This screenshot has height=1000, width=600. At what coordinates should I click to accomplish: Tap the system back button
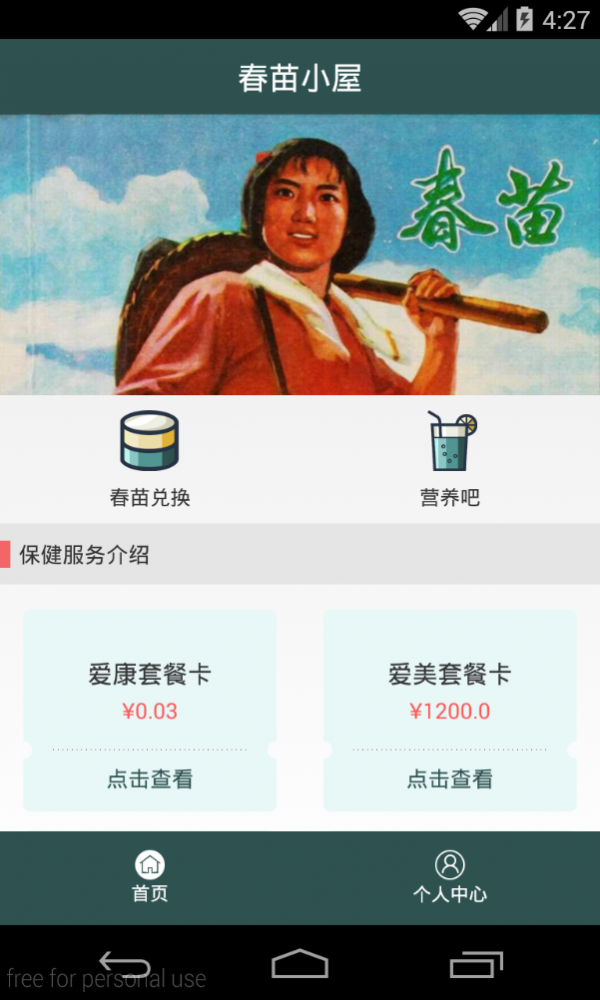pyautogui.click(x=125, y=964)
